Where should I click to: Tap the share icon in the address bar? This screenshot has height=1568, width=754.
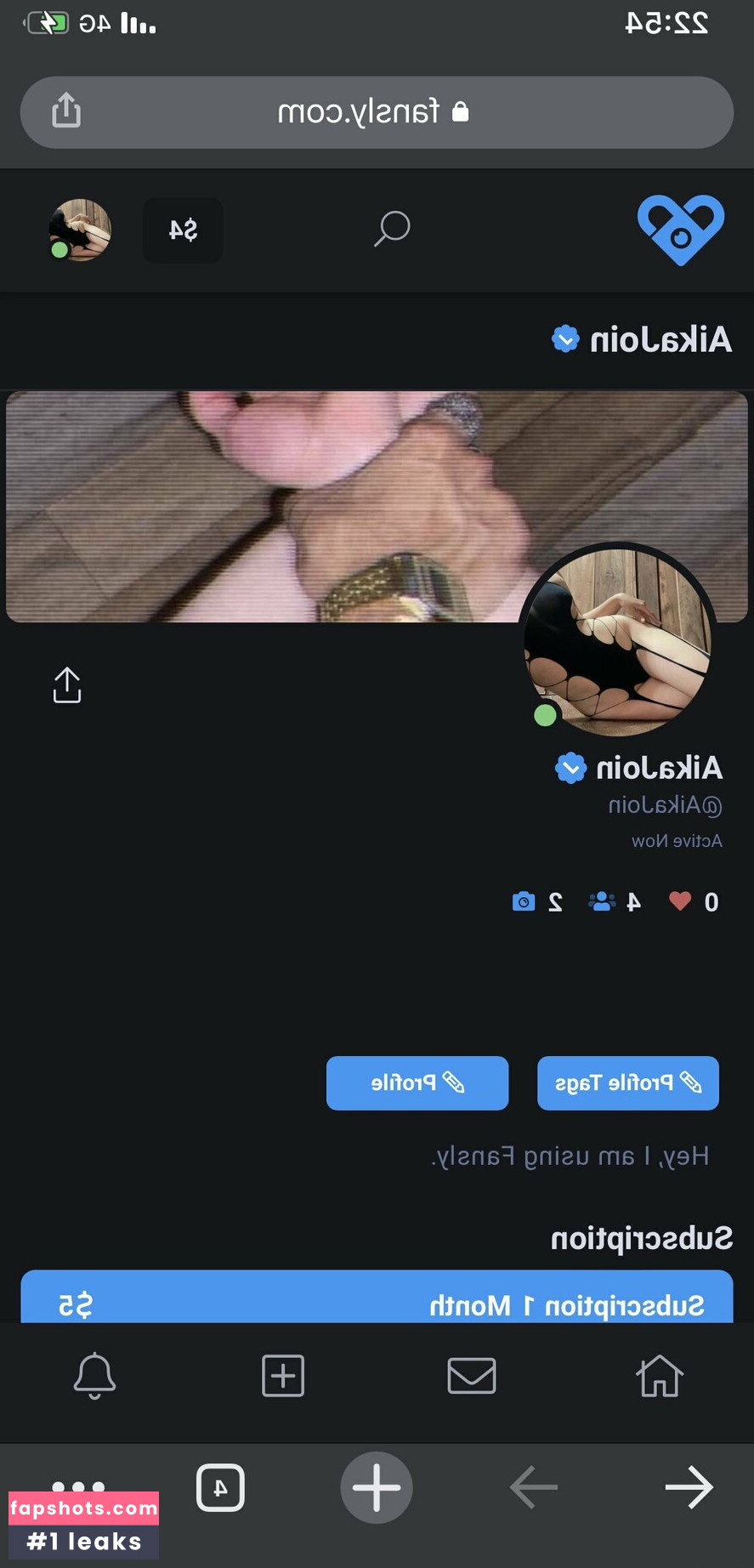click(66, 111)
